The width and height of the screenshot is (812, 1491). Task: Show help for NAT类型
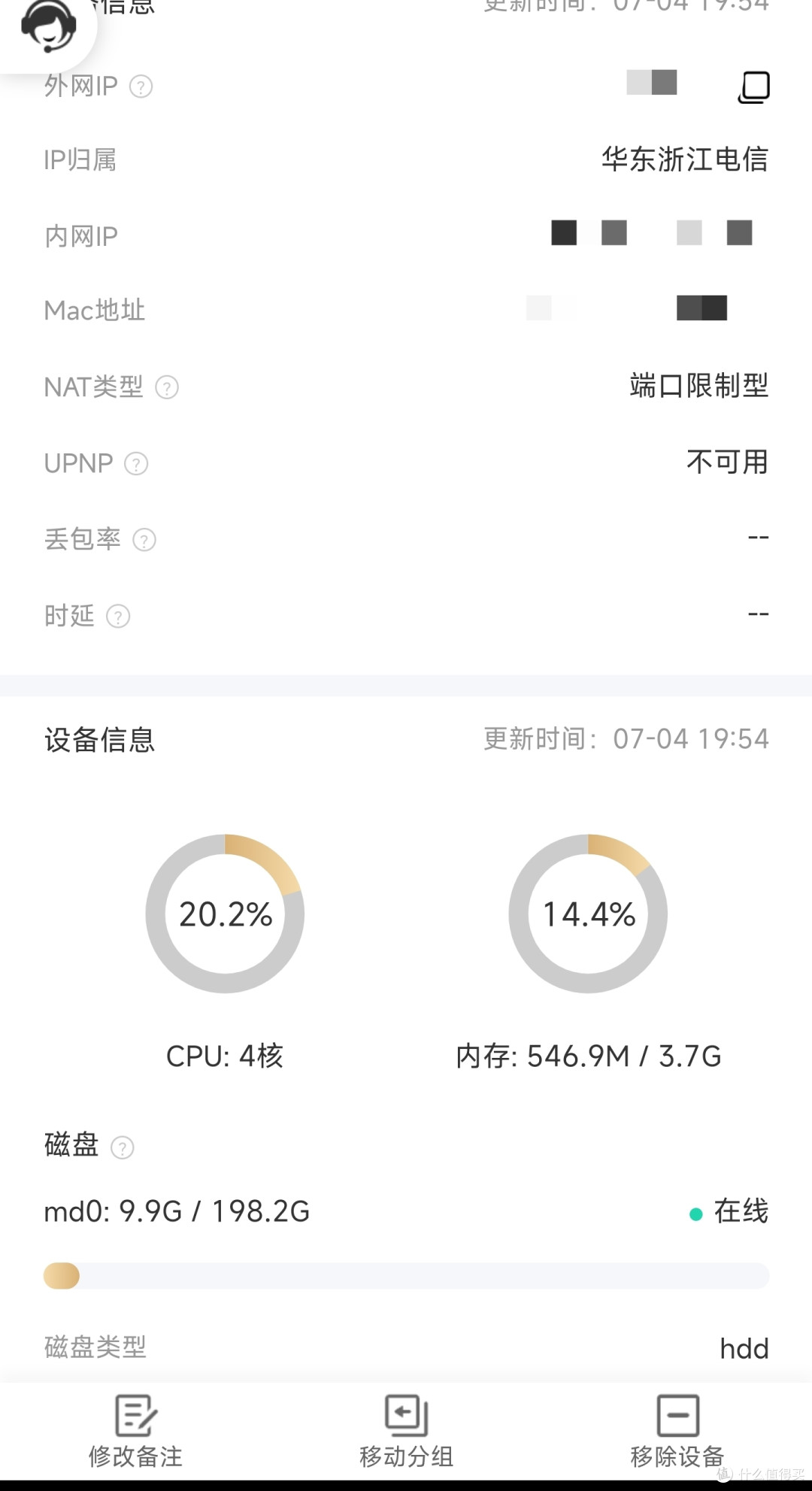point(167,388)
